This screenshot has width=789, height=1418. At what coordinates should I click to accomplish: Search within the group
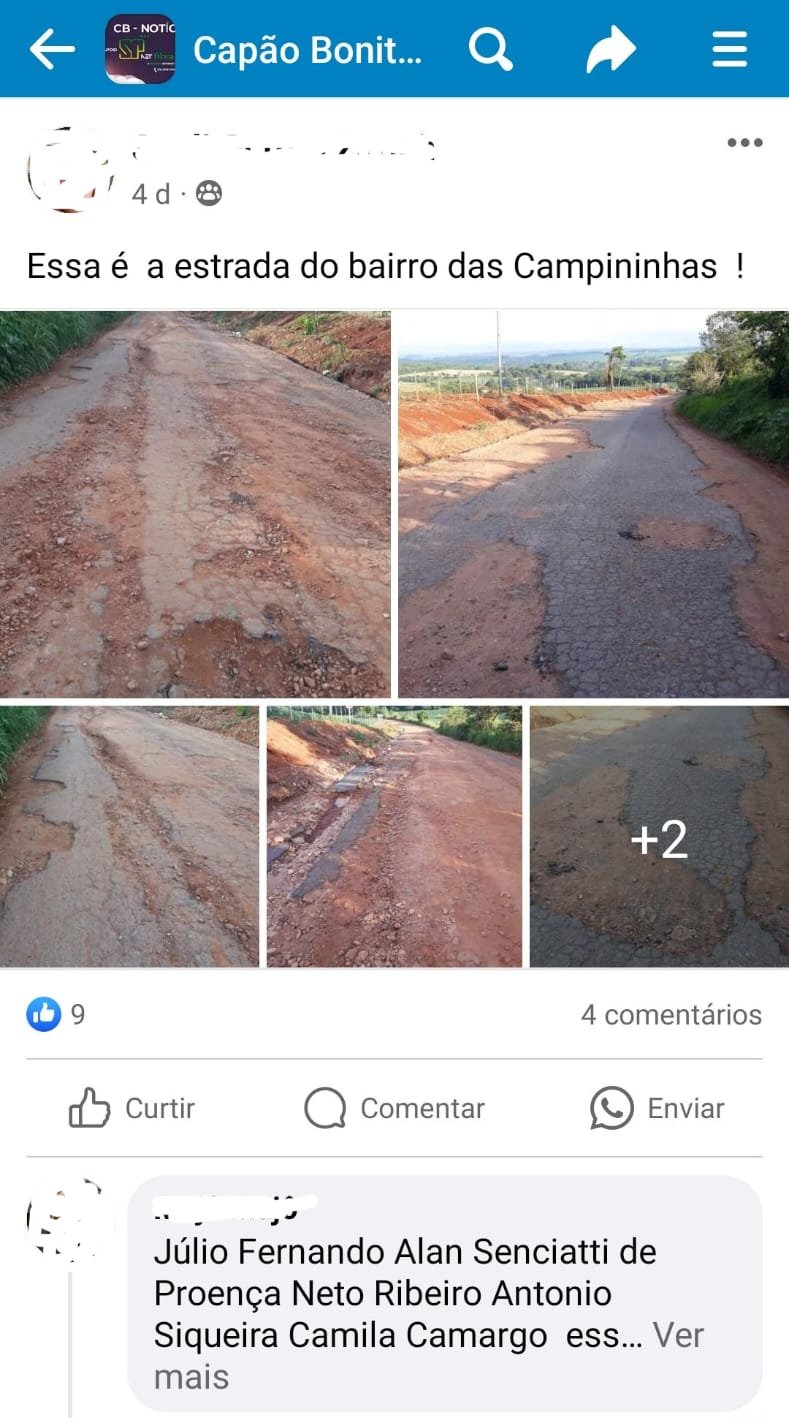click(x=490, y=49)
